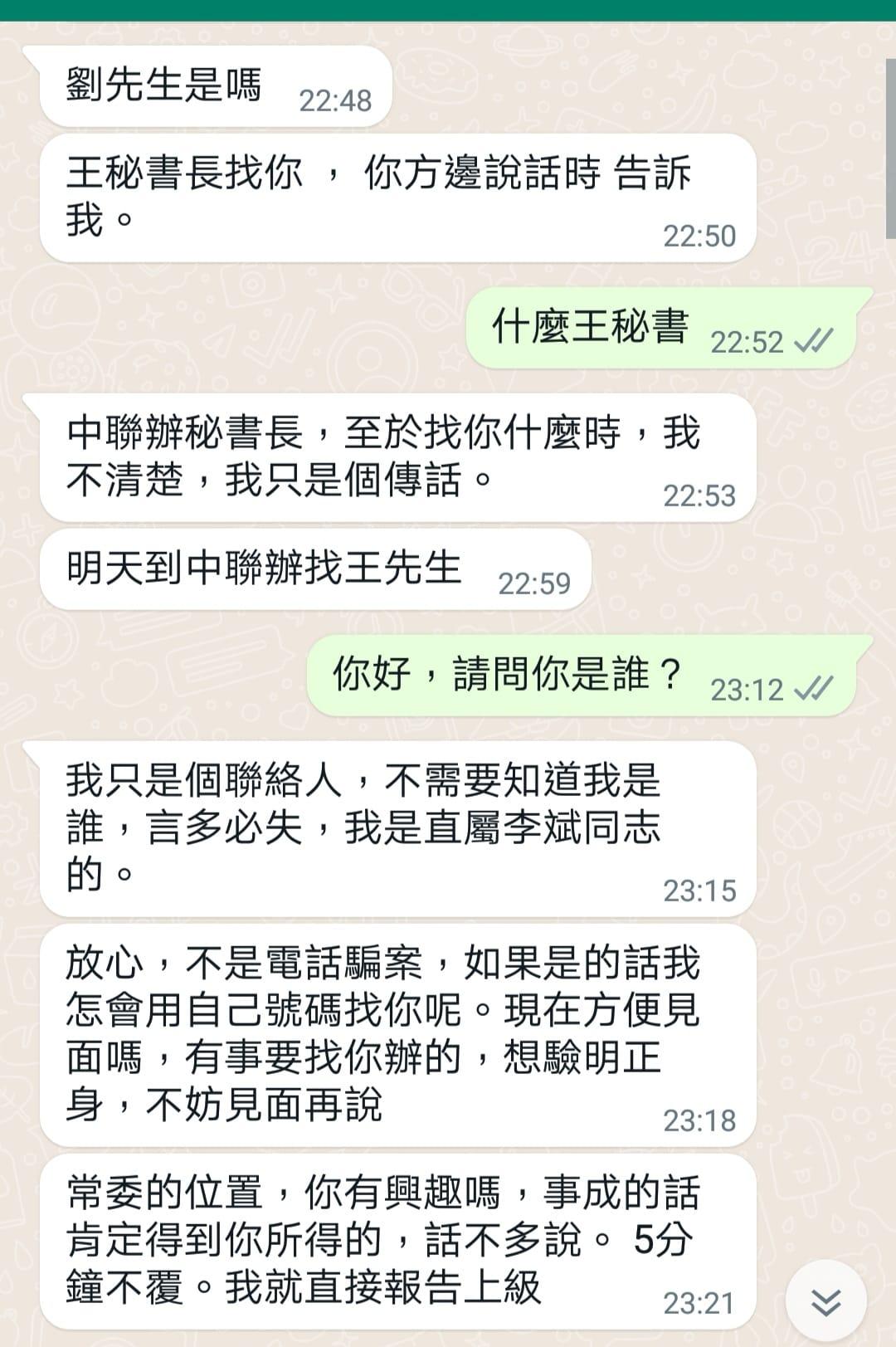Jump to the latest messages with the down-arrow button
The height and width of the screenshot is (1347, 896).
click(x=825, y=1301)
